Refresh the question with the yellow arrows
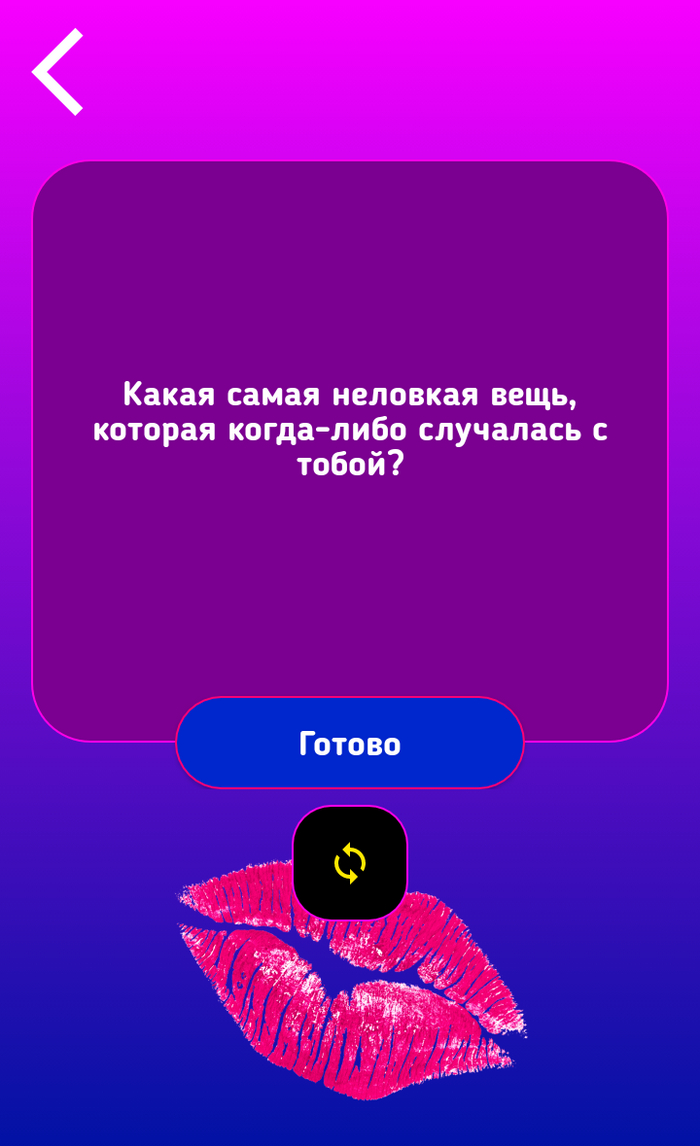Viewport: 700px width, 1146px height. pyautogui.click(x=350, y=863)
